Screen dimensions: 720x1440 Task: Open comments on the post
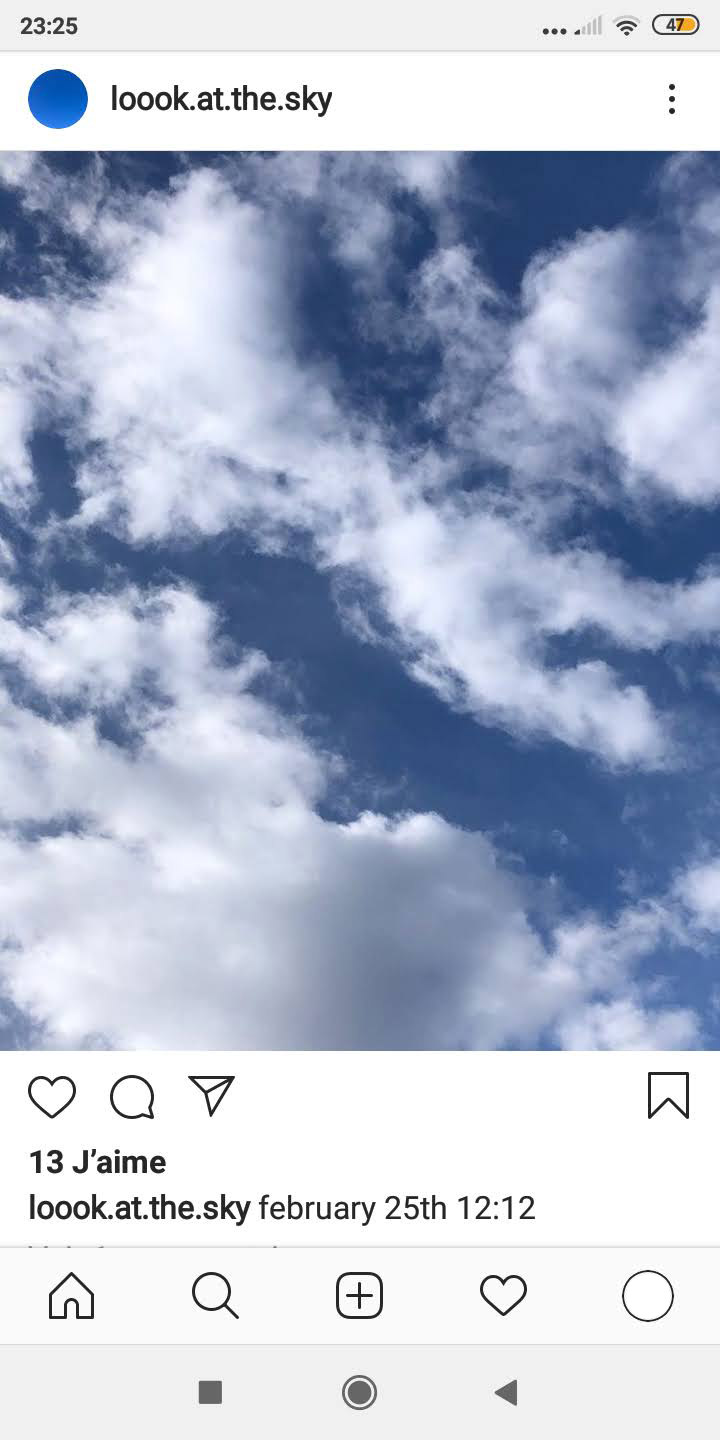point(132,1096)
